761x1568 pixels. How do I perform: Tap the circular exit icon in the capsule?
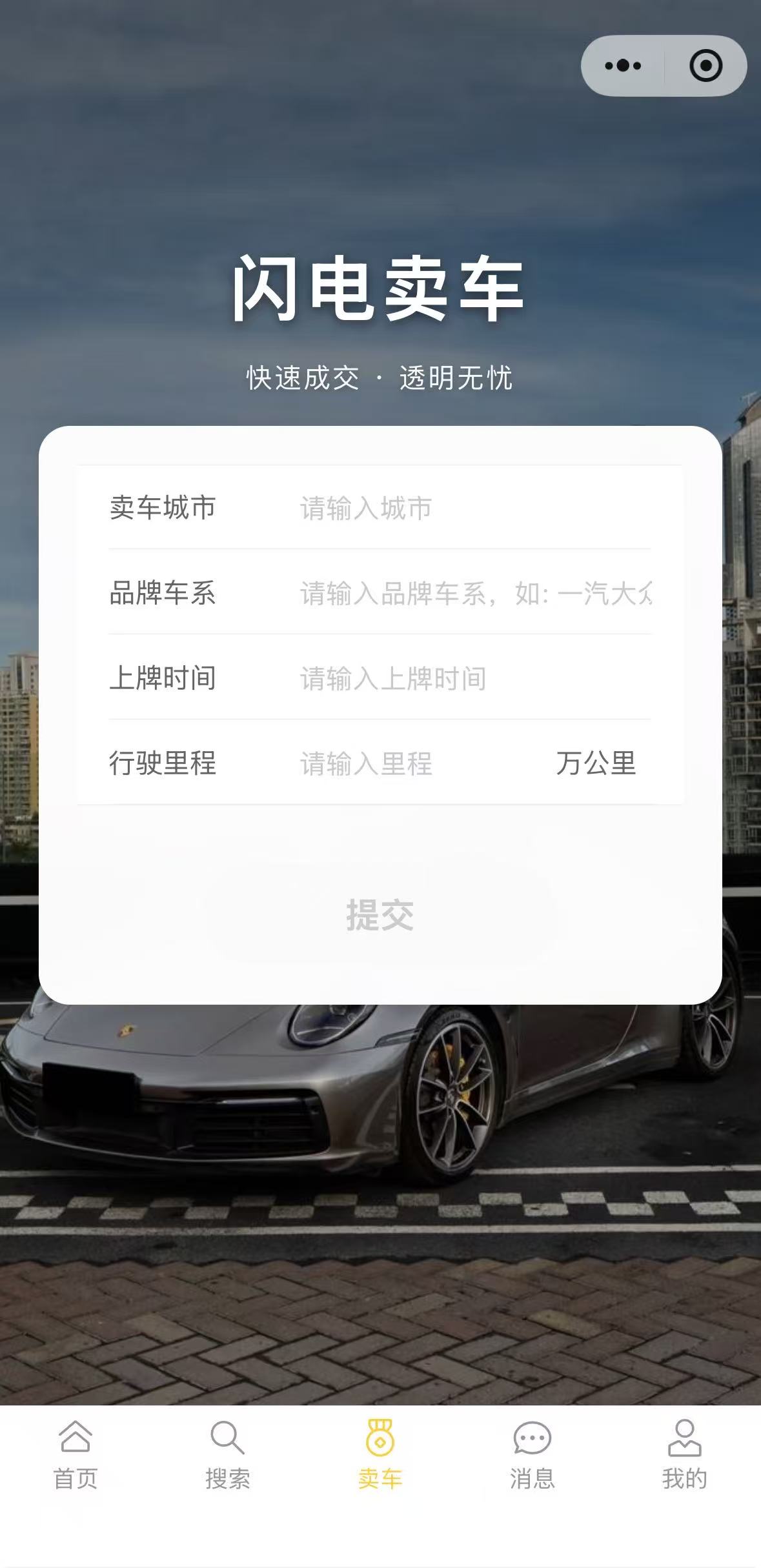[x=706, y=65]
